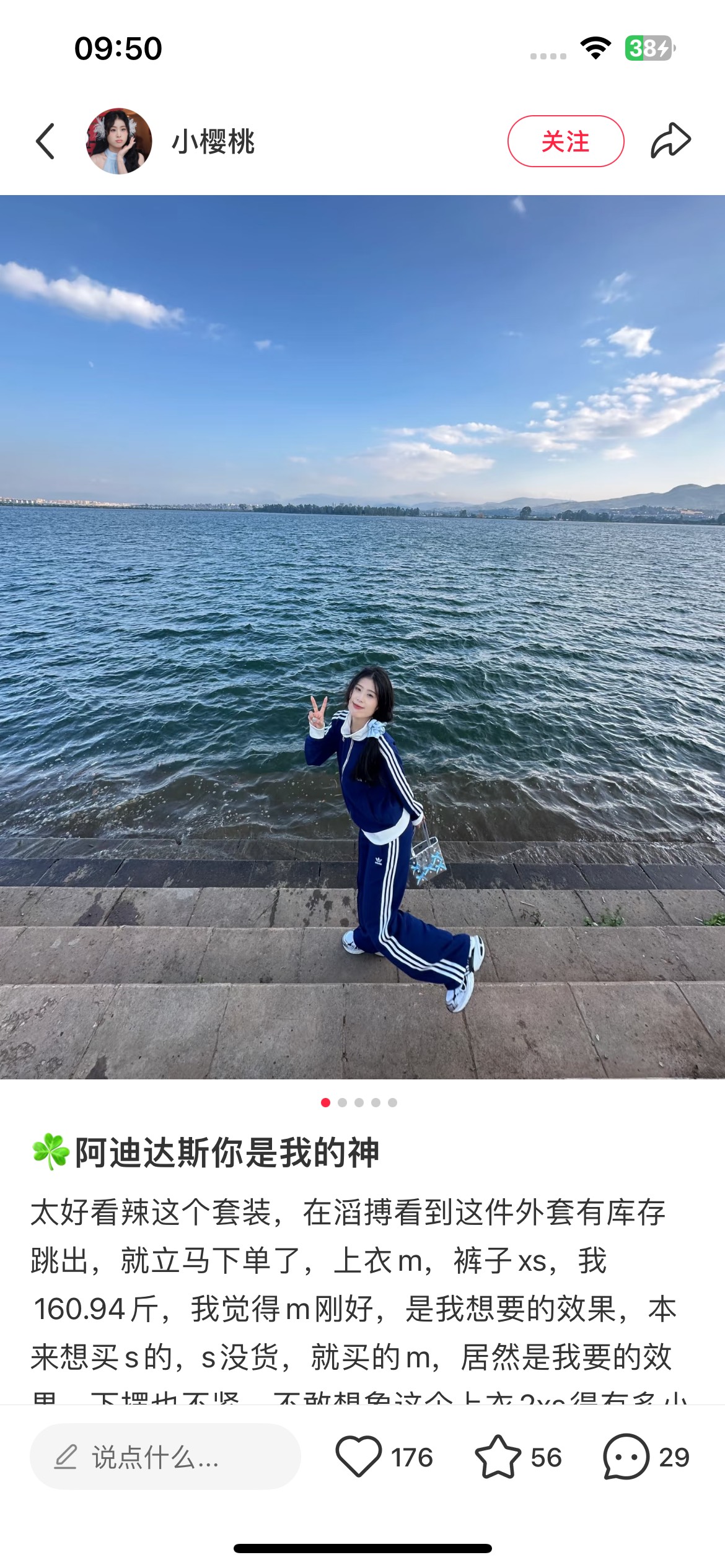
Task: Open the comments bubble icon
Action: click(626, 1457)
